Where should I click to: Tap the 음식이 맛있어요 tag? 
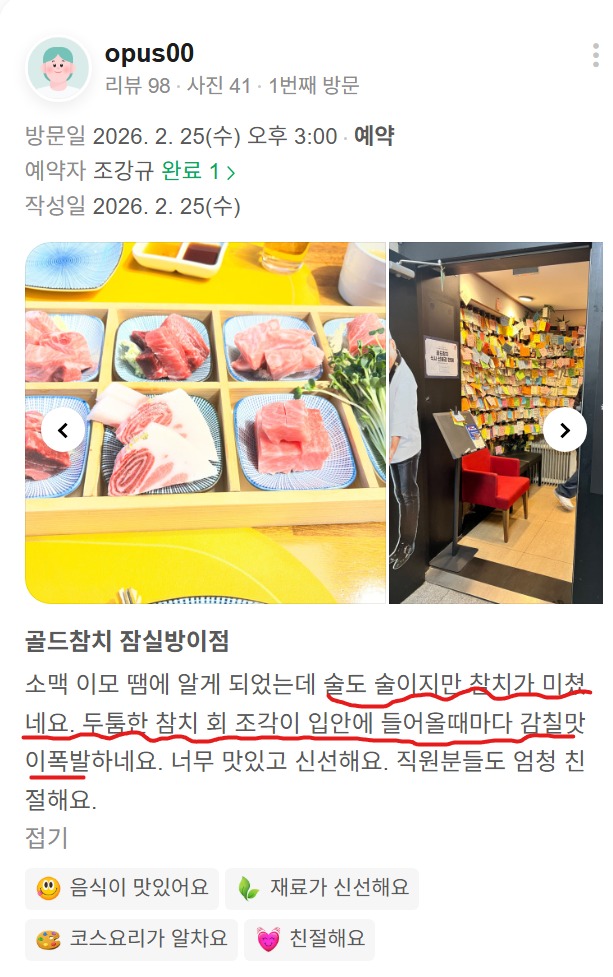point(122,888)
